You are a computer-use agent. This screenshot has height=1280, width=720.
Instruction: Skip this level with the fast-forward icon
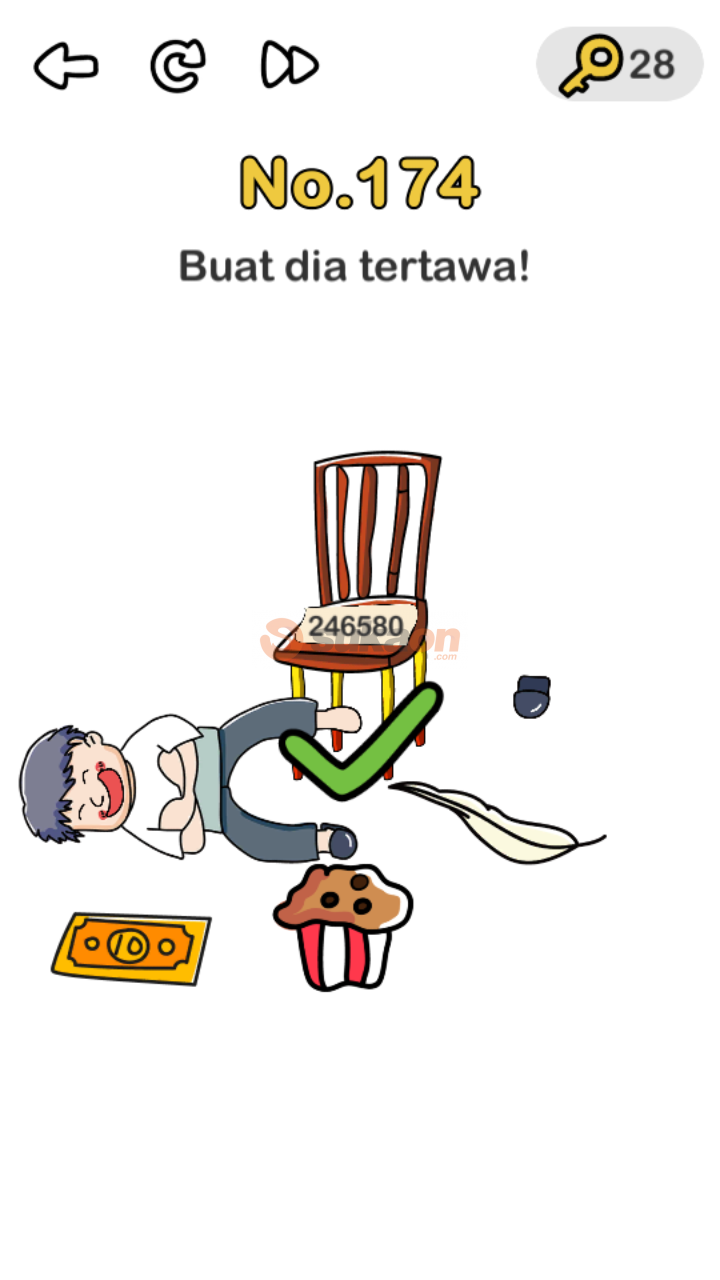click(x=289, y=66)
